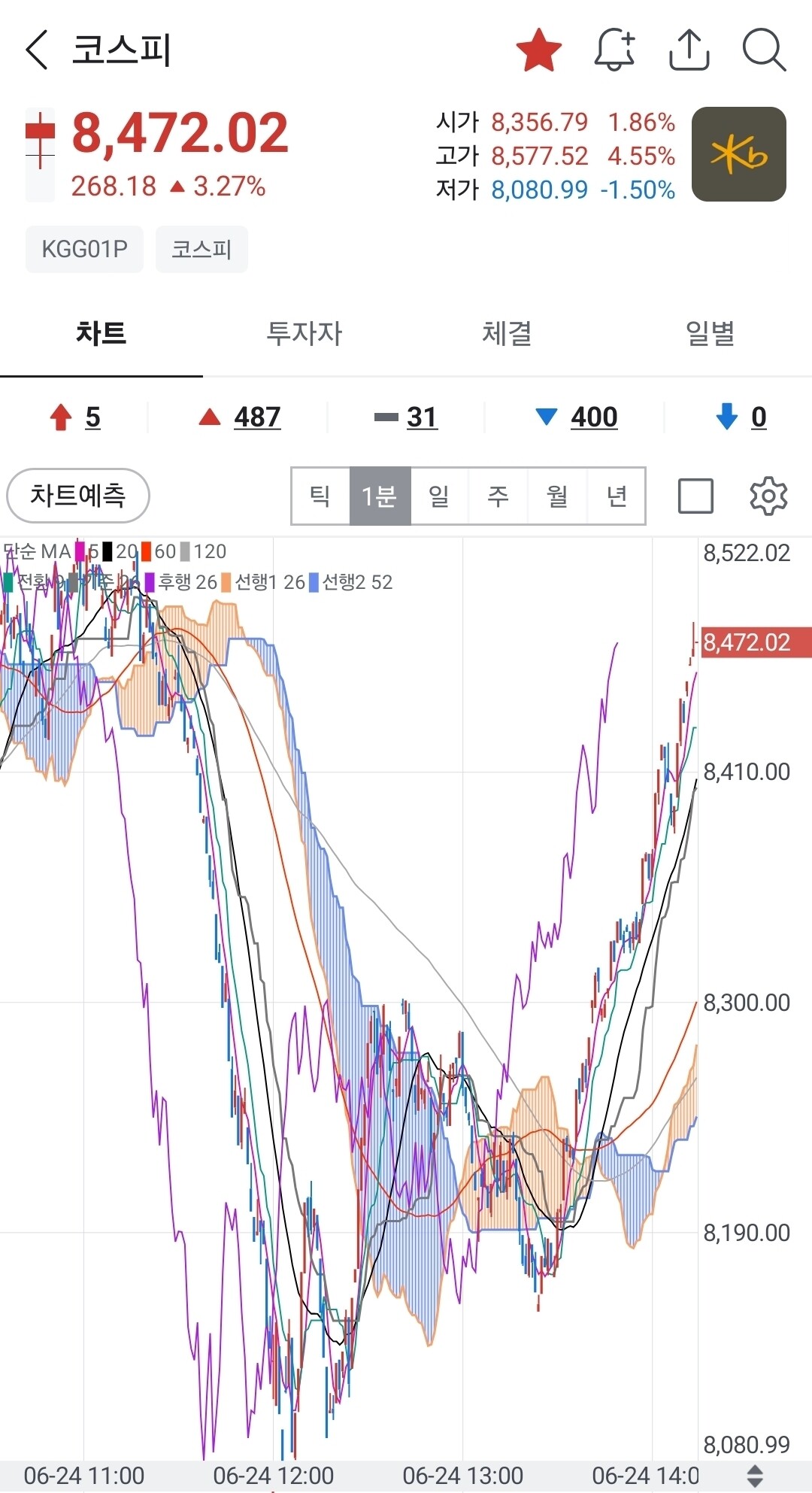This screenshot has width=812, height=1493.
Task: Go back using the arrow icon
Action: (37, 50)
